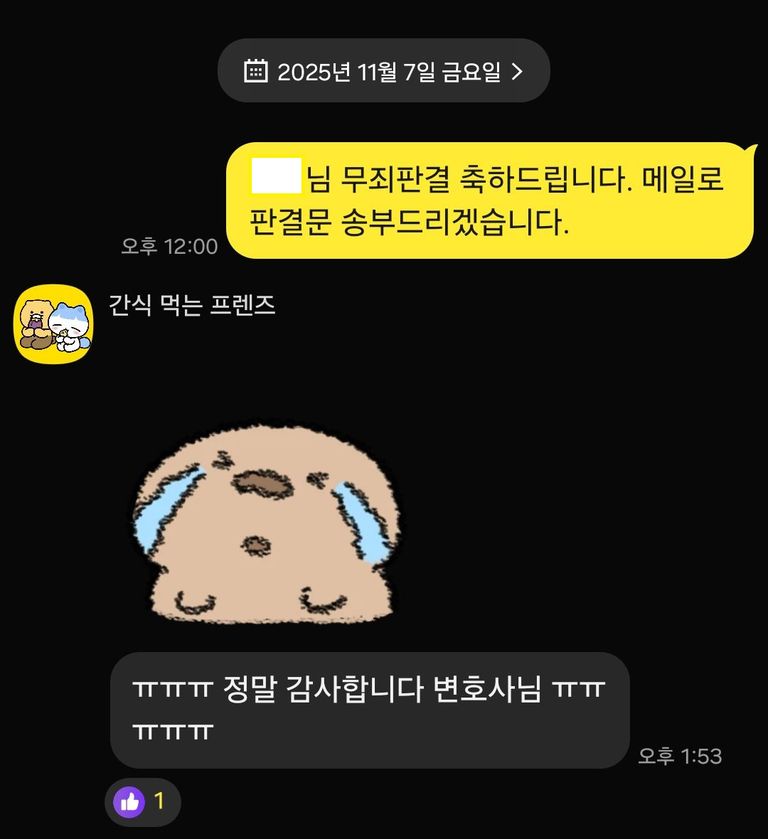Tap the thumbs-up reaction with count 1
This screenshot has width=768, height=839.
pyautogui.click(x=142, y=801)
